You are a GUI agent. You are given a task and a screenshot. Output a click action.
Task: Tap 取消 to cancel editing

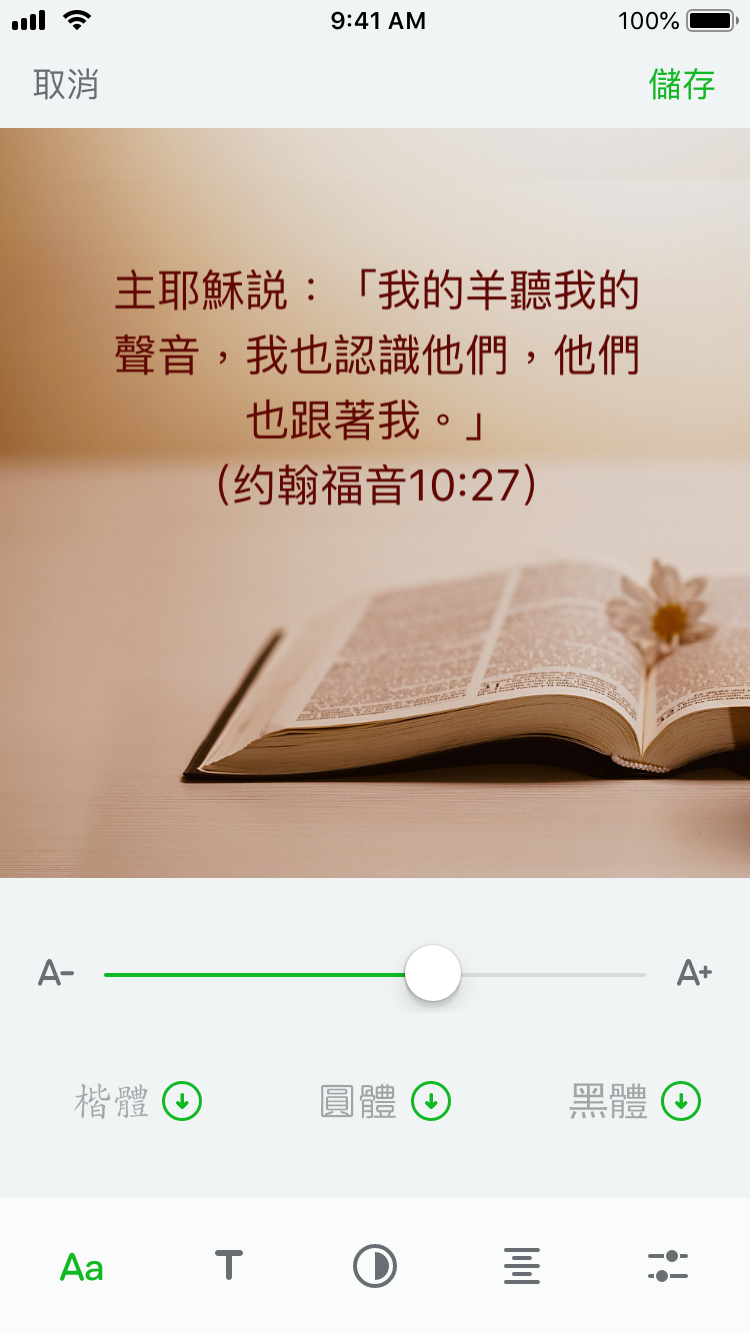click(x=66, y=85)
